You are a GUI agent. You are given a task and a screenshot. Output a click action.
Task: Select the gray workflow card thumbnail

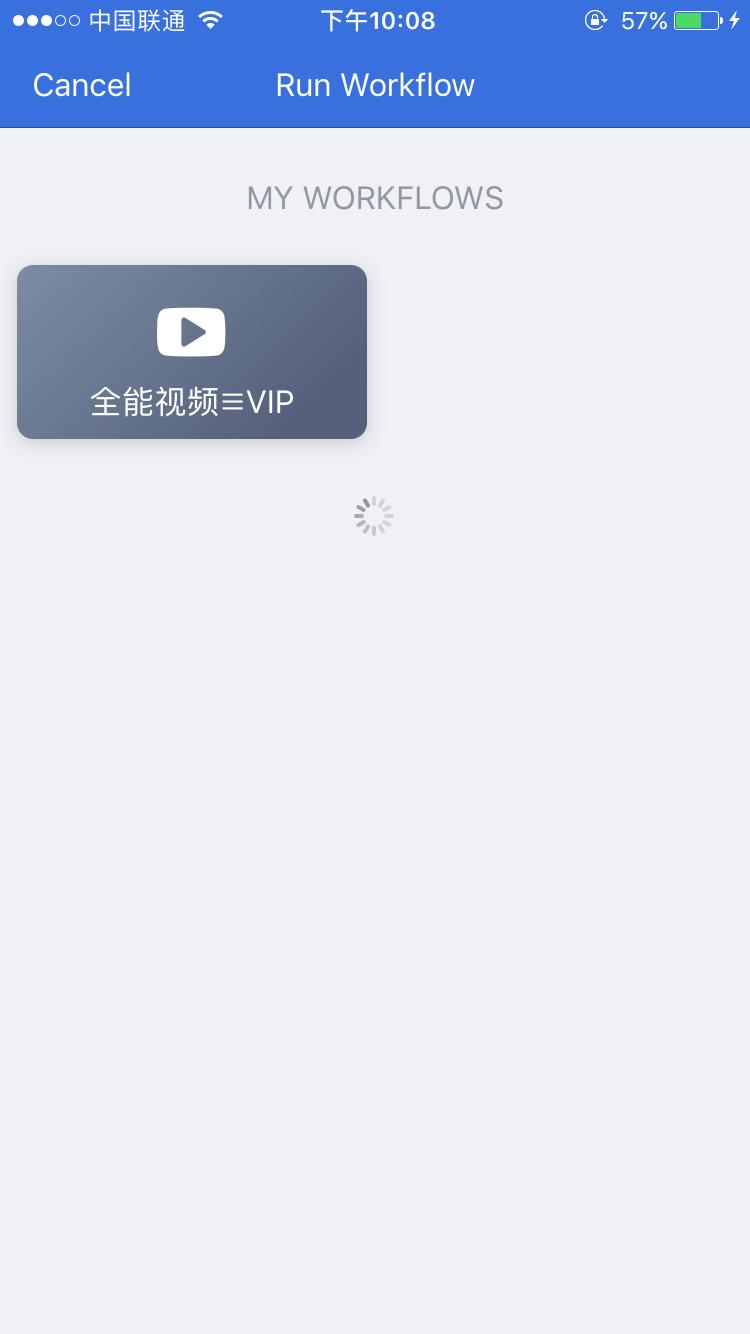pyautogui.click(x=191, y=351)
